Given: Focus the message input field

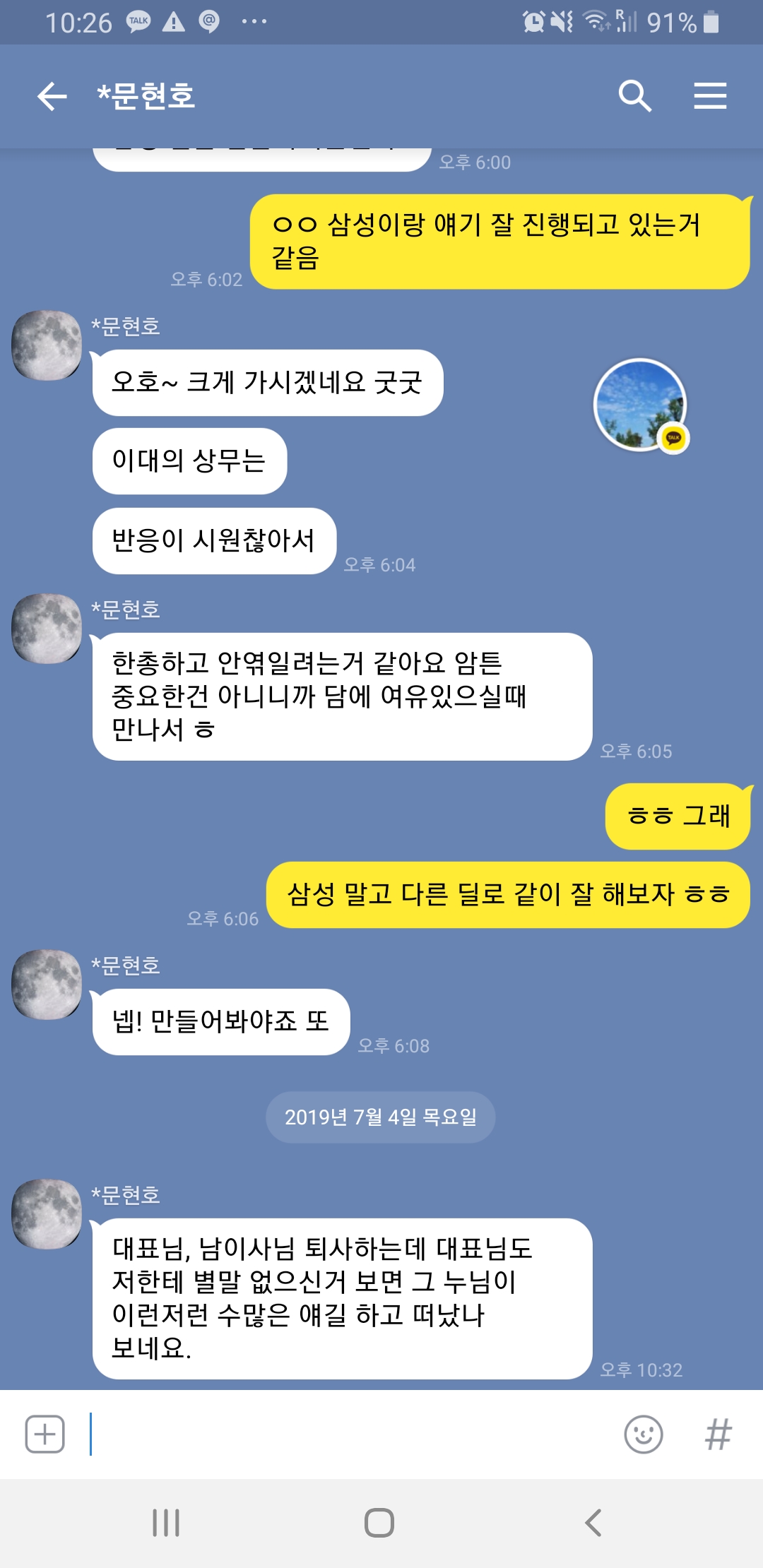Looking at the screenshot, I should coord(353,1435).
